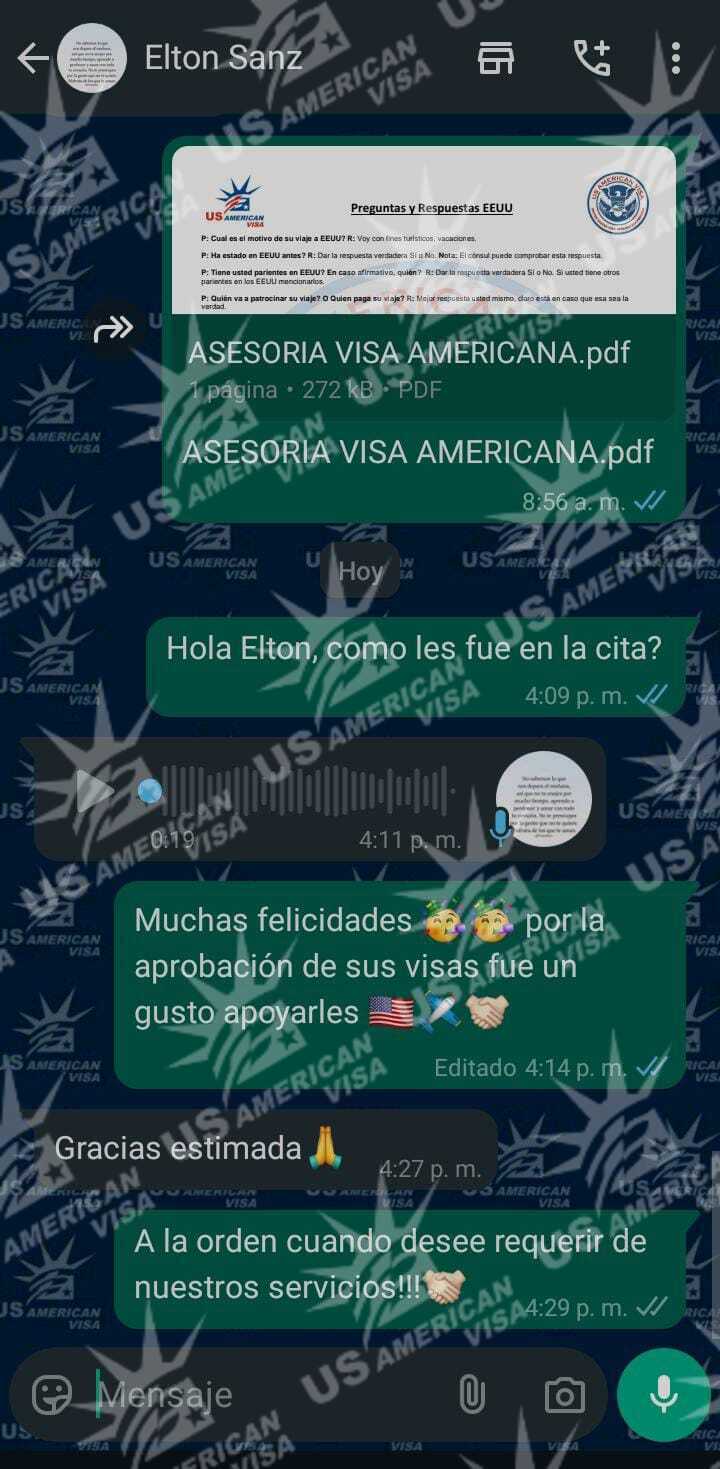Focus the Mensaje text field
Image resolution: width=720 pixels, height=1469 pixels.
click(270, 1394)
